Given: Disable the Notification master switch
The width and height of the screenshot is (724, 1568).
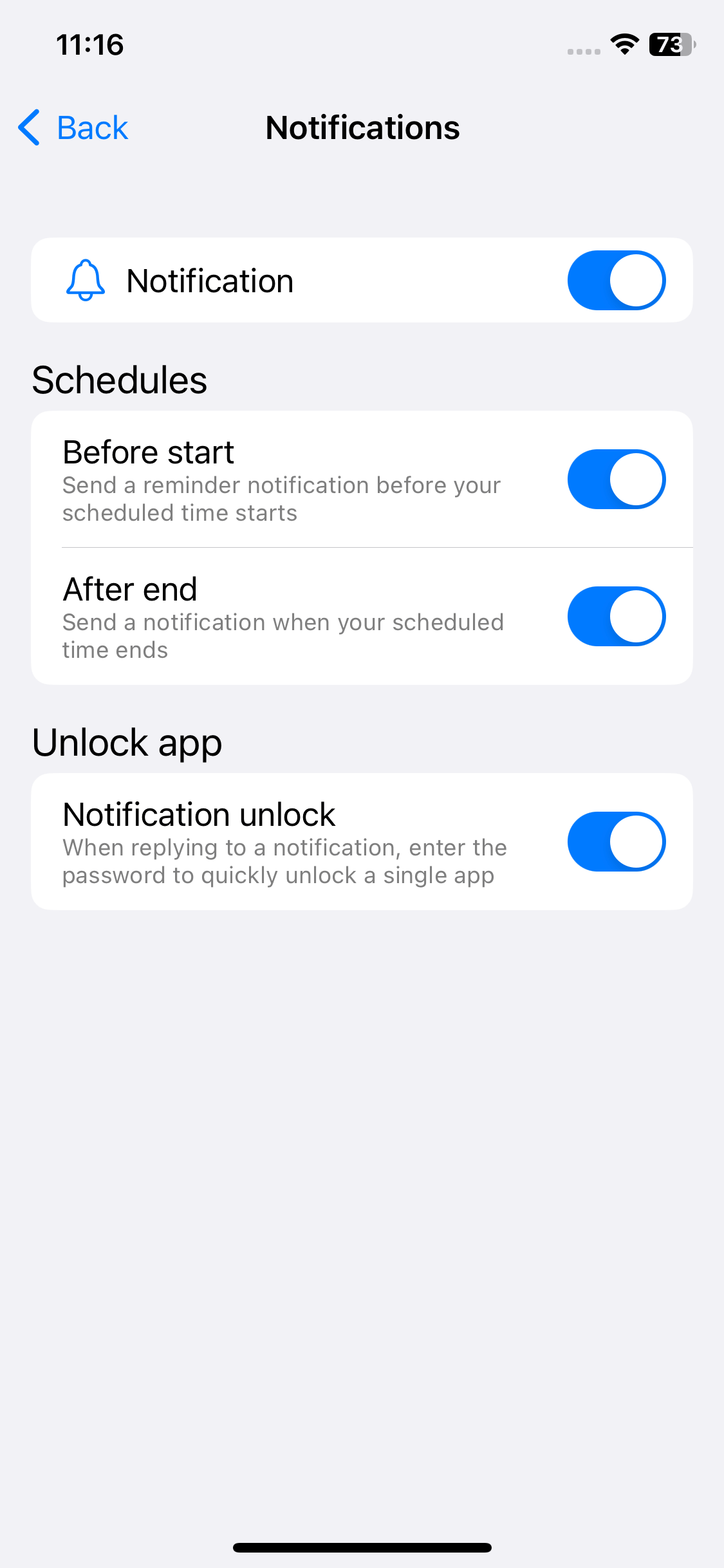Looking at the screenshot, I should click(616, 279).
